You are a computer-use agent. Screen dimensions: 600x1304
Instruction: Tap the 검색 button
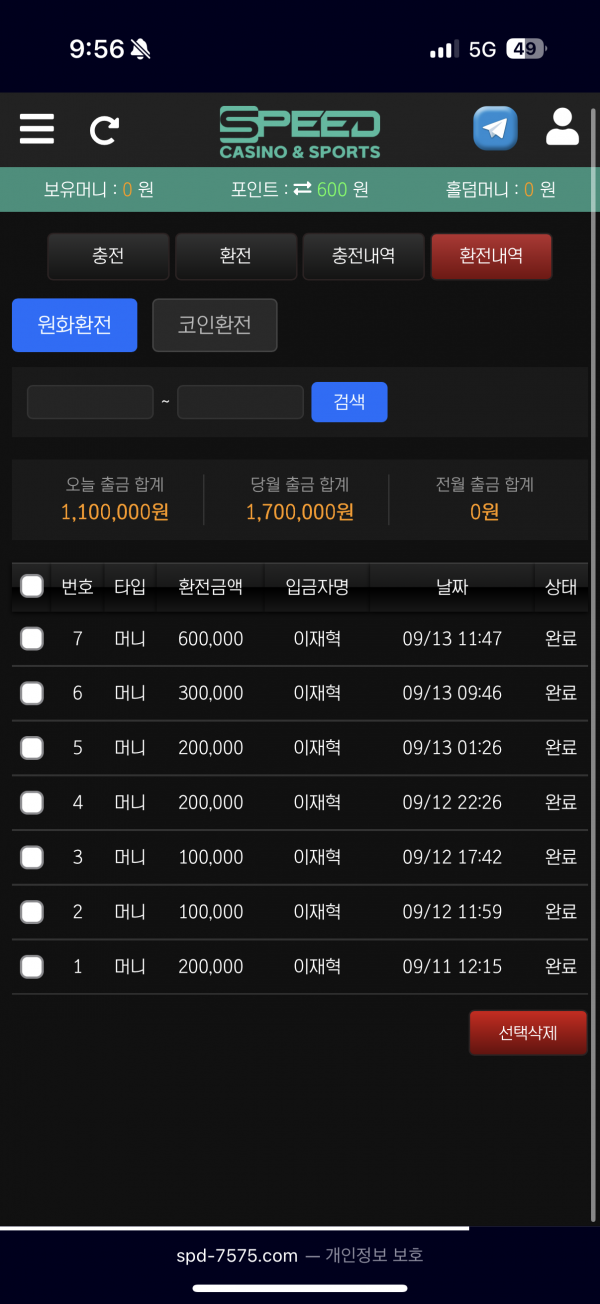coord(349,402)
